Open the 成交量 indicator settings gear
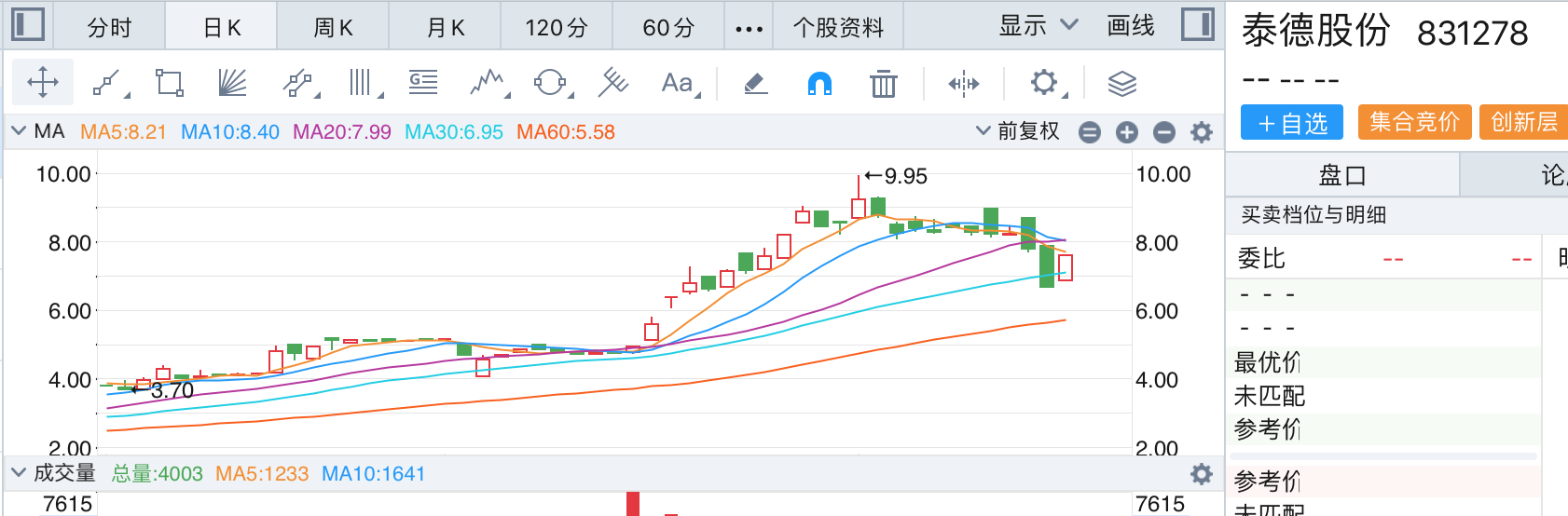The image size is (1568, 516). click(x=1202, y=474)
